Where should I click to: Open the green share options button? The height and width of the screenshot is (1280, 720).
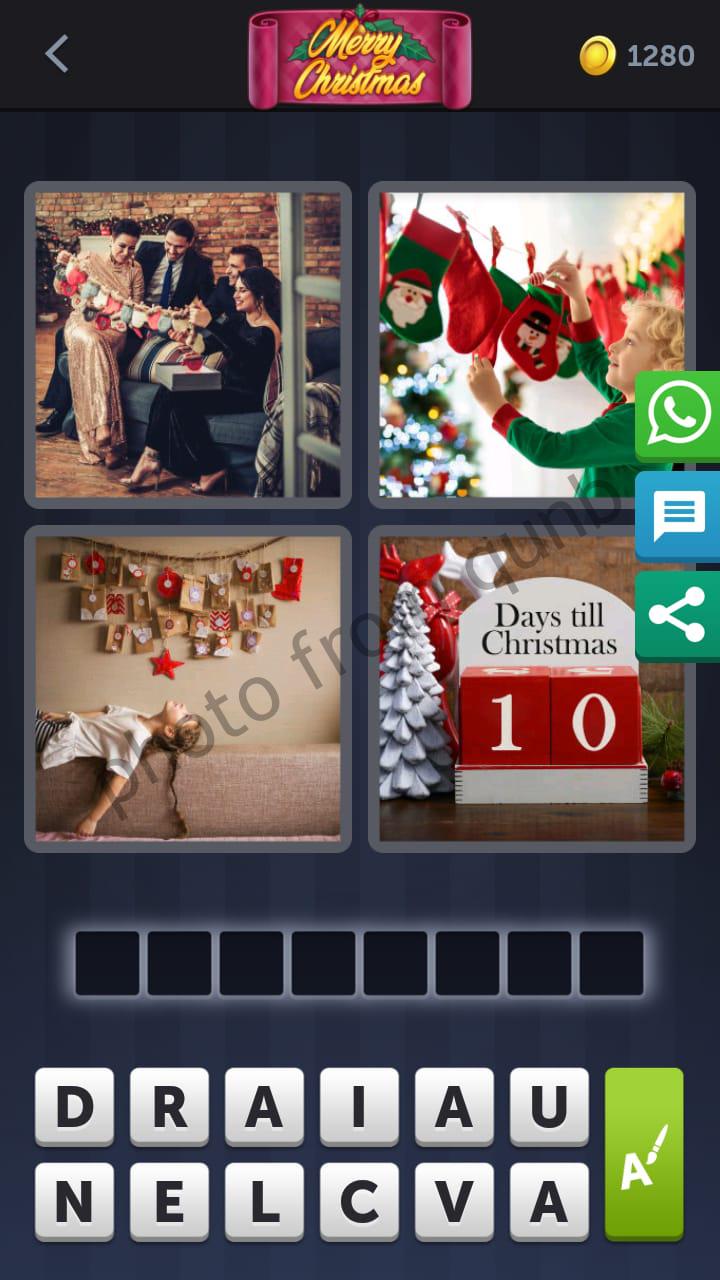(x=679, y=615)
